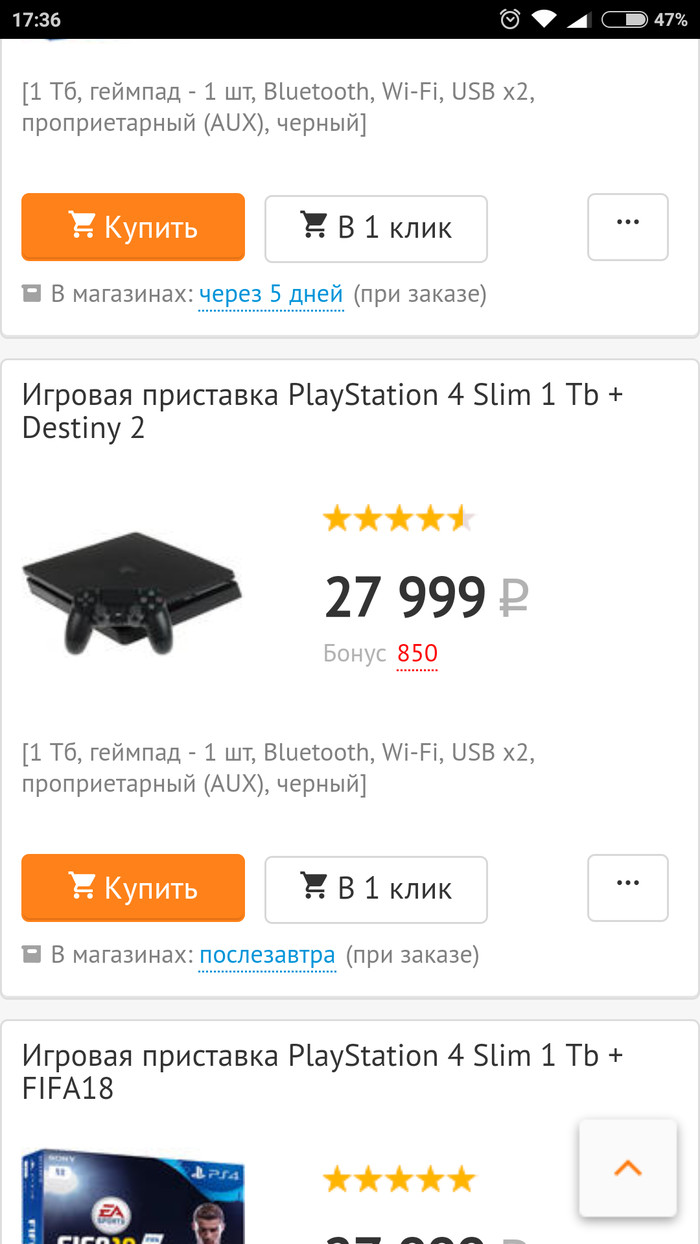
Task: Jump back to top with arrow button
Action: (628, 1168)
